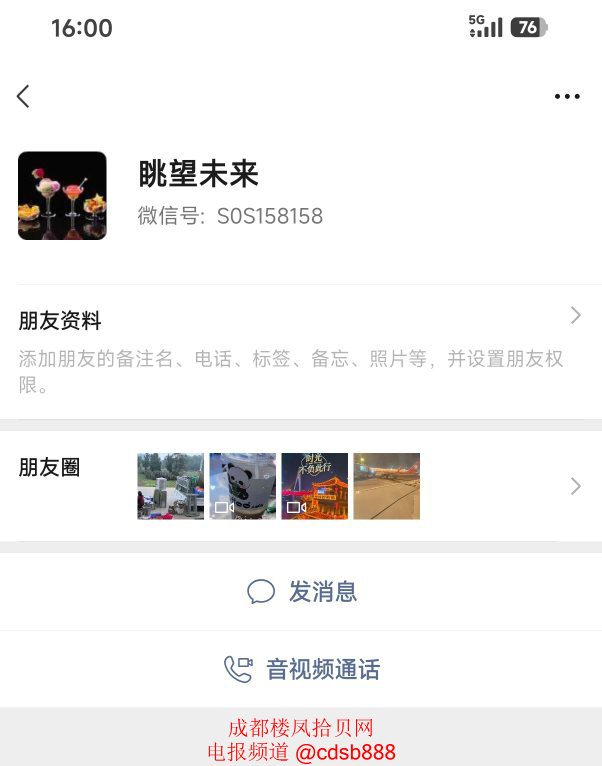Open the three-dot overflow menu

(566, 97)
